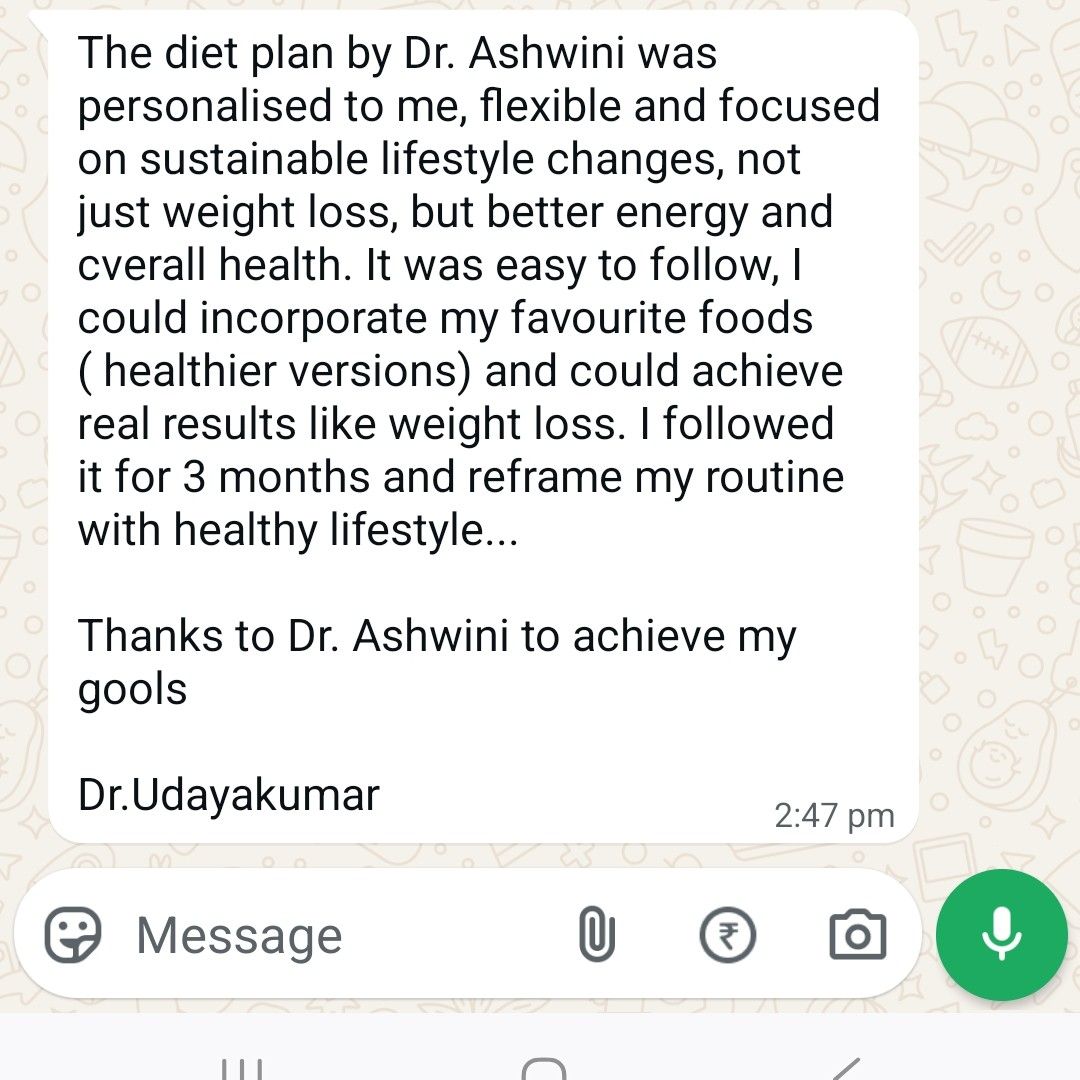The width and height of the screenshot is (1080, 1080).
Task: Open the rupee payment option
Action: [x=727, y=936]
